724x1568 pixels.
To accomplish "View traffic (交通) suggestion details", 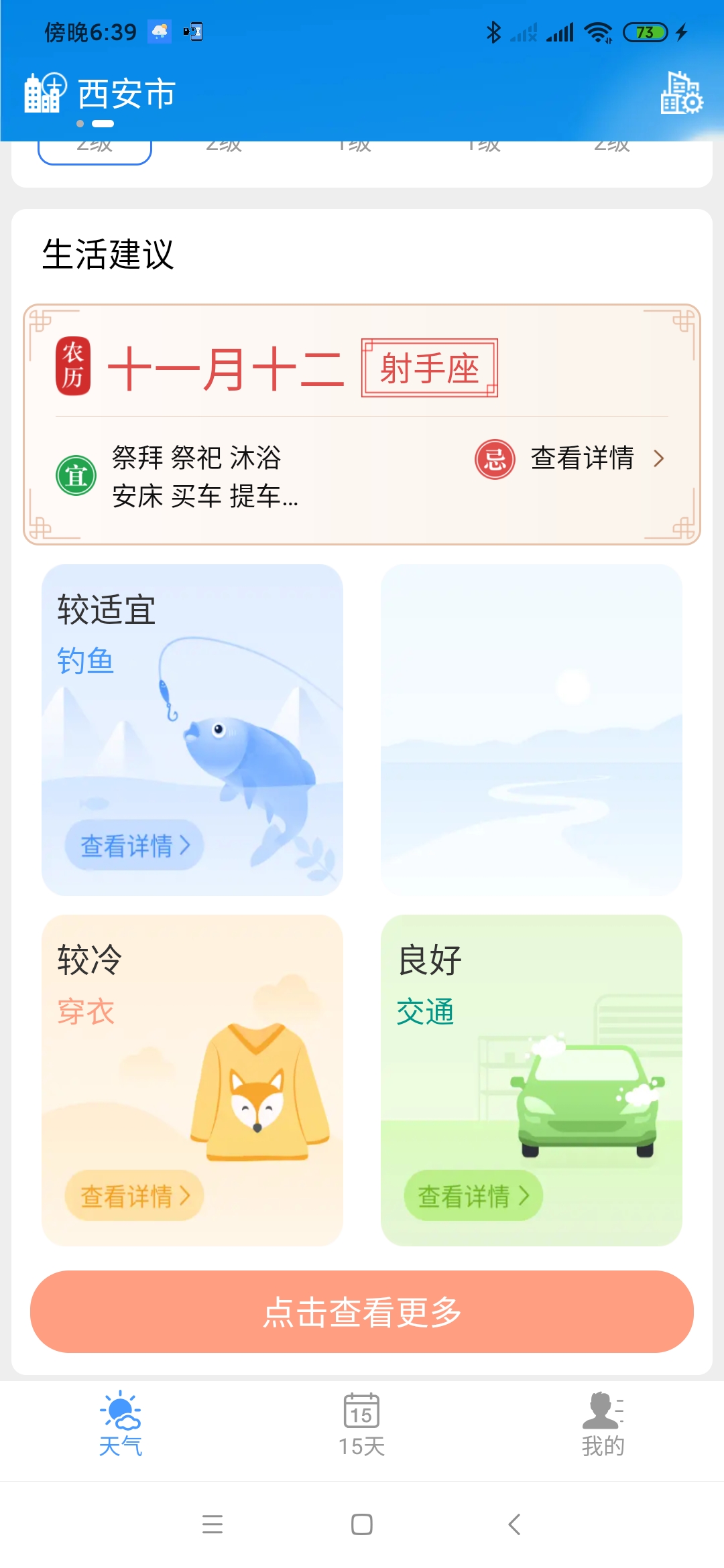I will pyautogui.click(x=473, y=1196).
